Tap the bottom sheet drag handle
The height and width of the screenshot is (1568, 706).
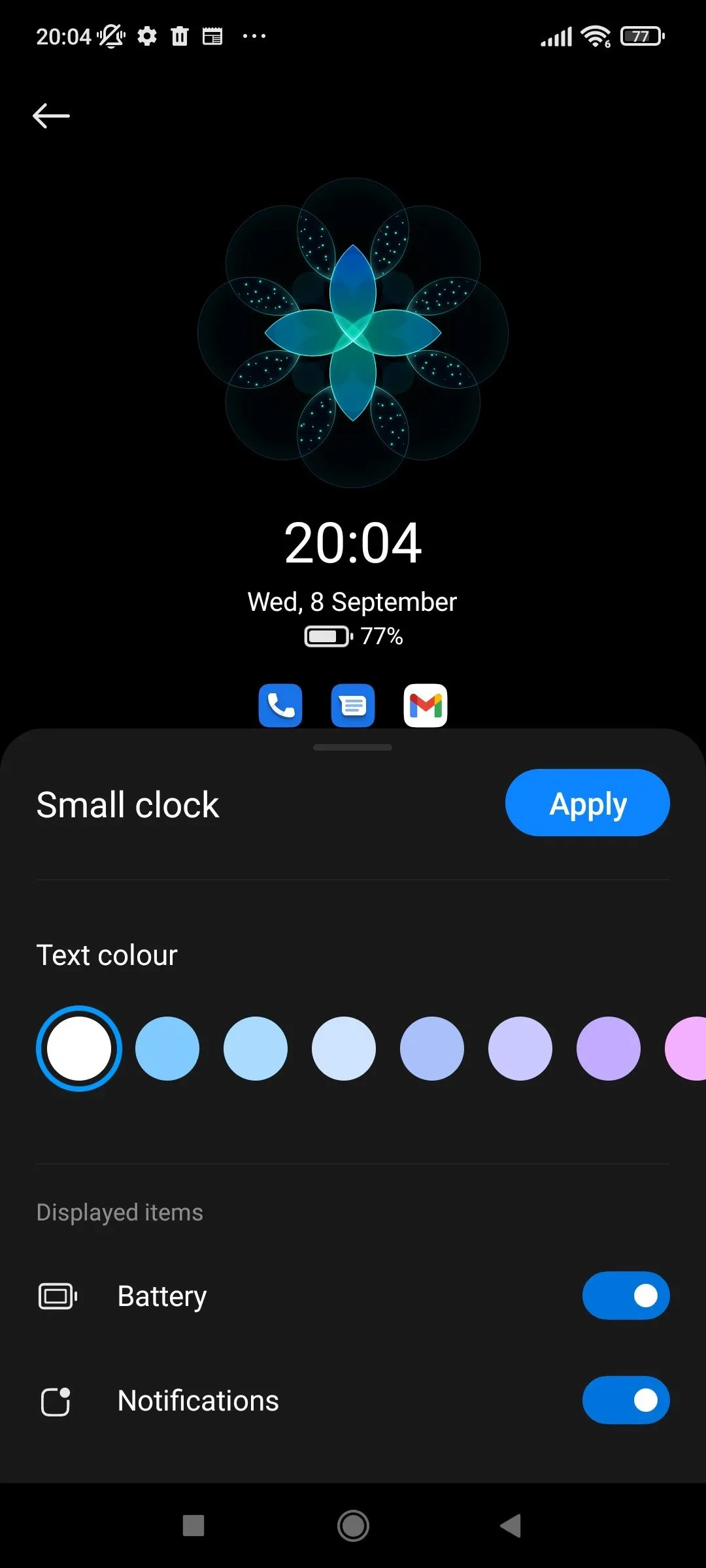pos(353,747)
